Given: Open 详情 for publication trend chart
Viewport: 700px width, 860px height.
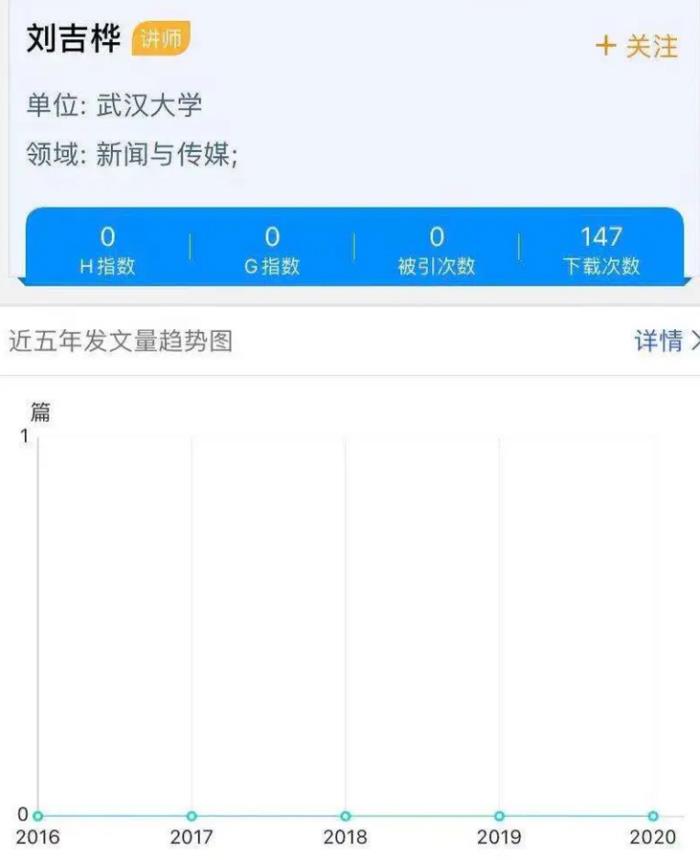Looking at the screenshot, I should 664,341.
